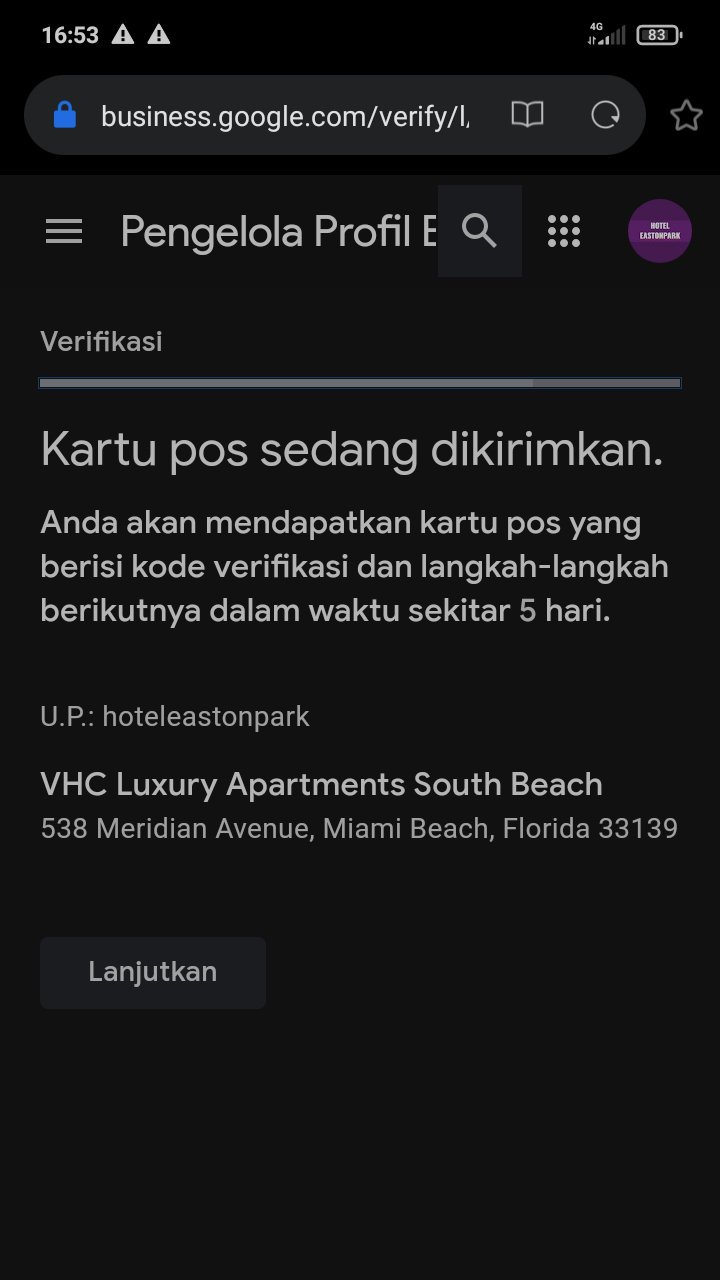Image resolution: width=720 pixels, height=1280 pixels.
Task: Tap the search magnifier icon
Action: (x=480, y=231)
